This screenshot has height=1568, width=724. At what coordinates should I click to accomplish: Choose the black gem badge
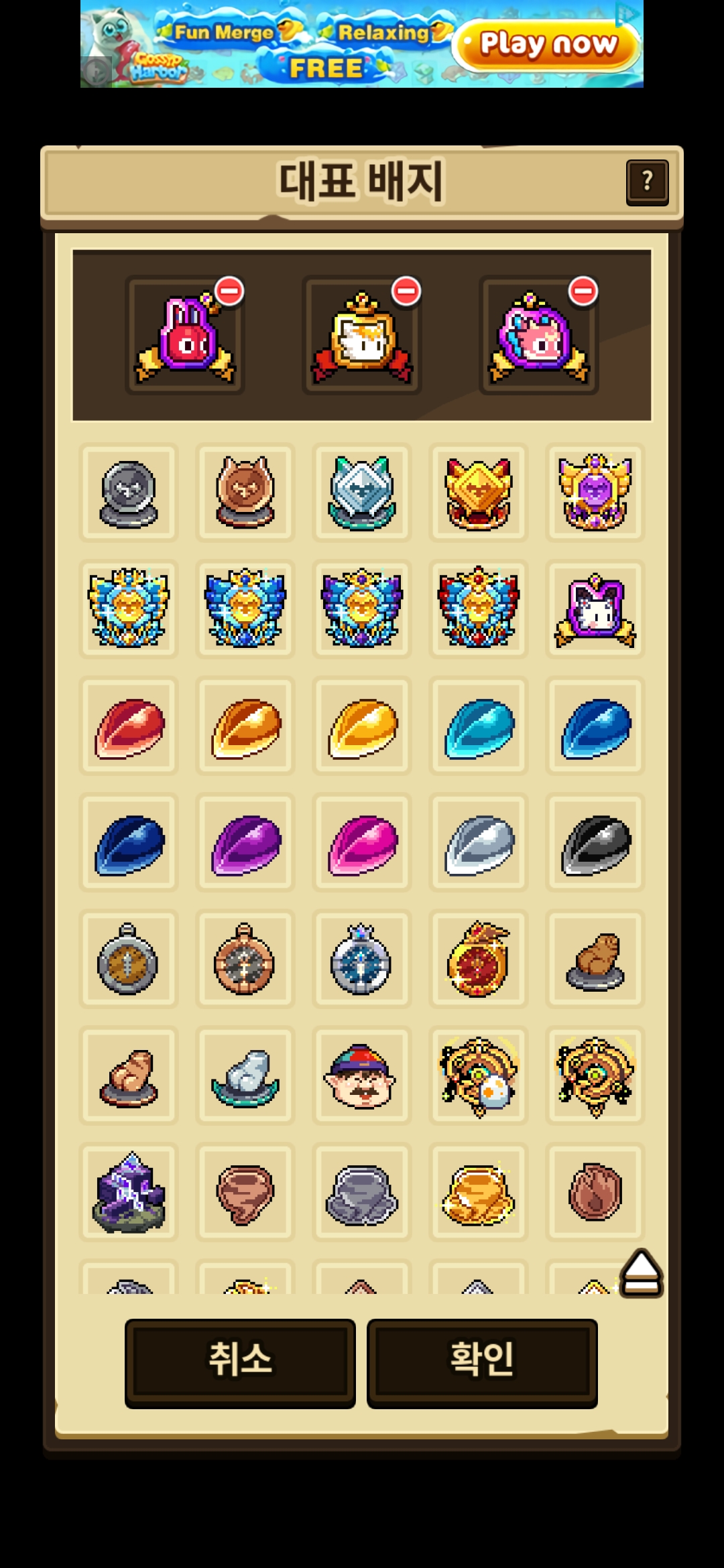click(595, 844)
